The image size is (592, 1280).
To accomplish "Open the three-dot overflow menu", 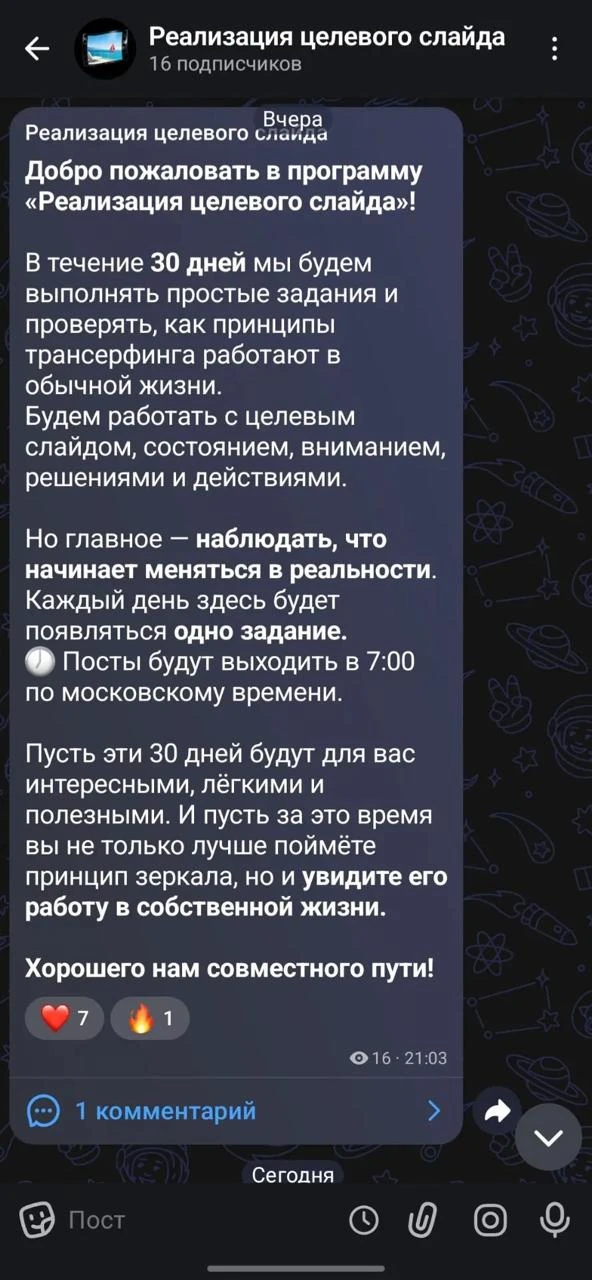I will pyautogui.click(x=555, y=48).
